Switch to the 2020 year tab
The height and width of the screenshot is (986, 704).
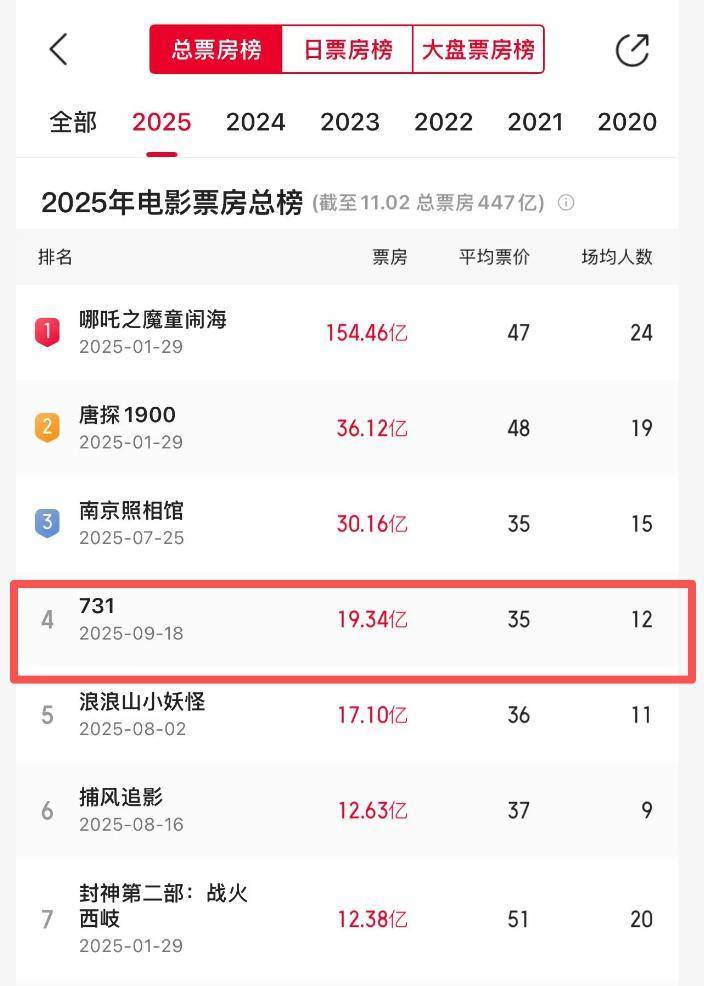click(627, 122)
